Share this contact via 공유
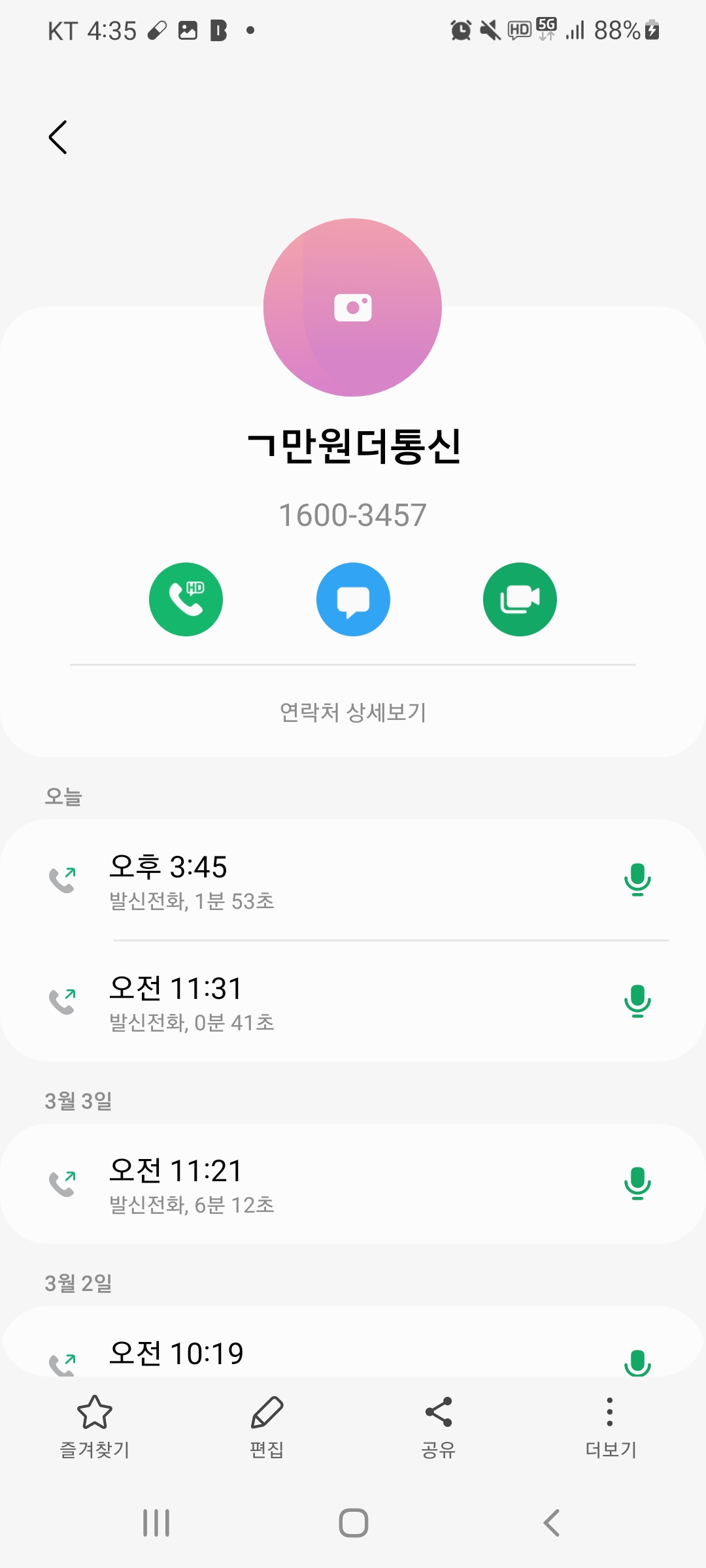The height and width of the screenshot is (1568, 706). click(x=439, y=1426)
